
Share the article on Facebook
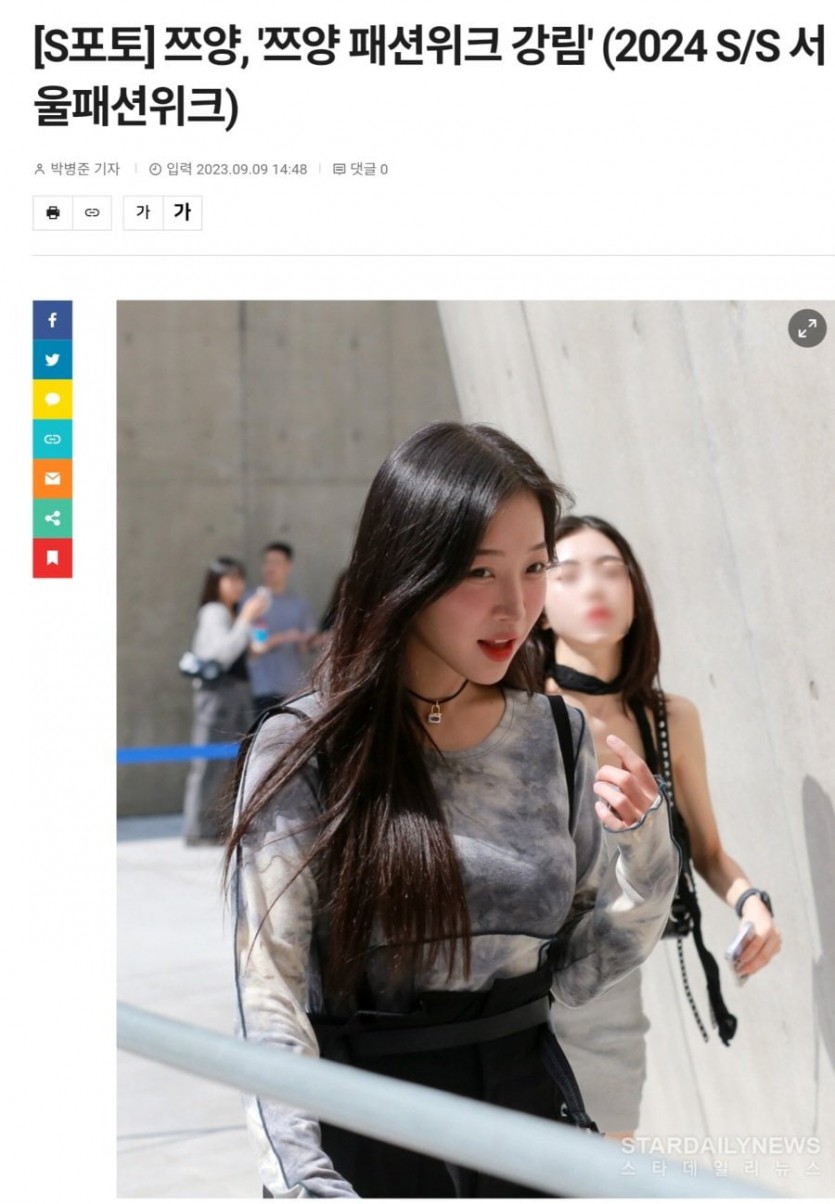coord(52,320)
